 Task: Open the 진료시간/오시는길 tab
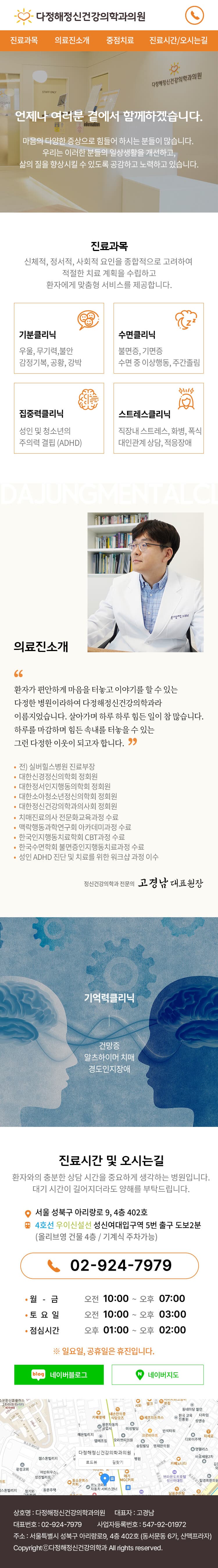tap(178, 40)
